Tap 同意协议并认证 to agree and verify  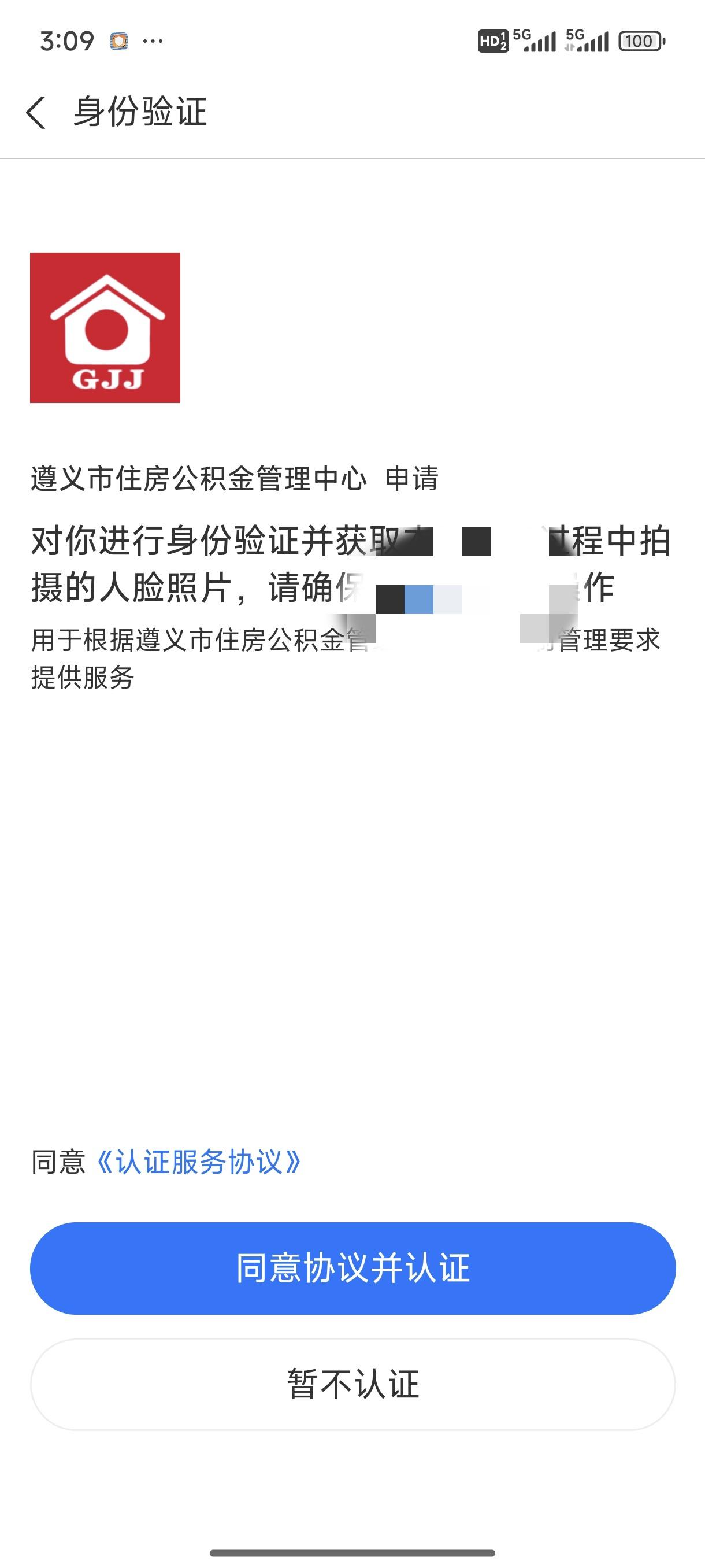(x=353, y=1269)
